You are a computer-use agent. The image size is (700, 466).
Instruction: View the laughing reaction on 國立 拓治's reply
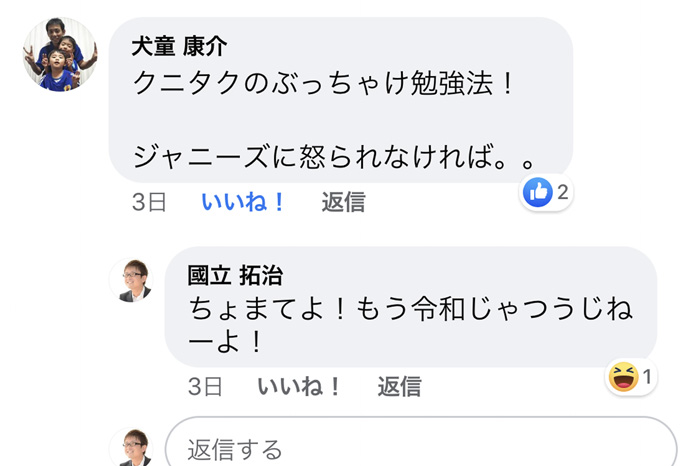click(631, 377)
